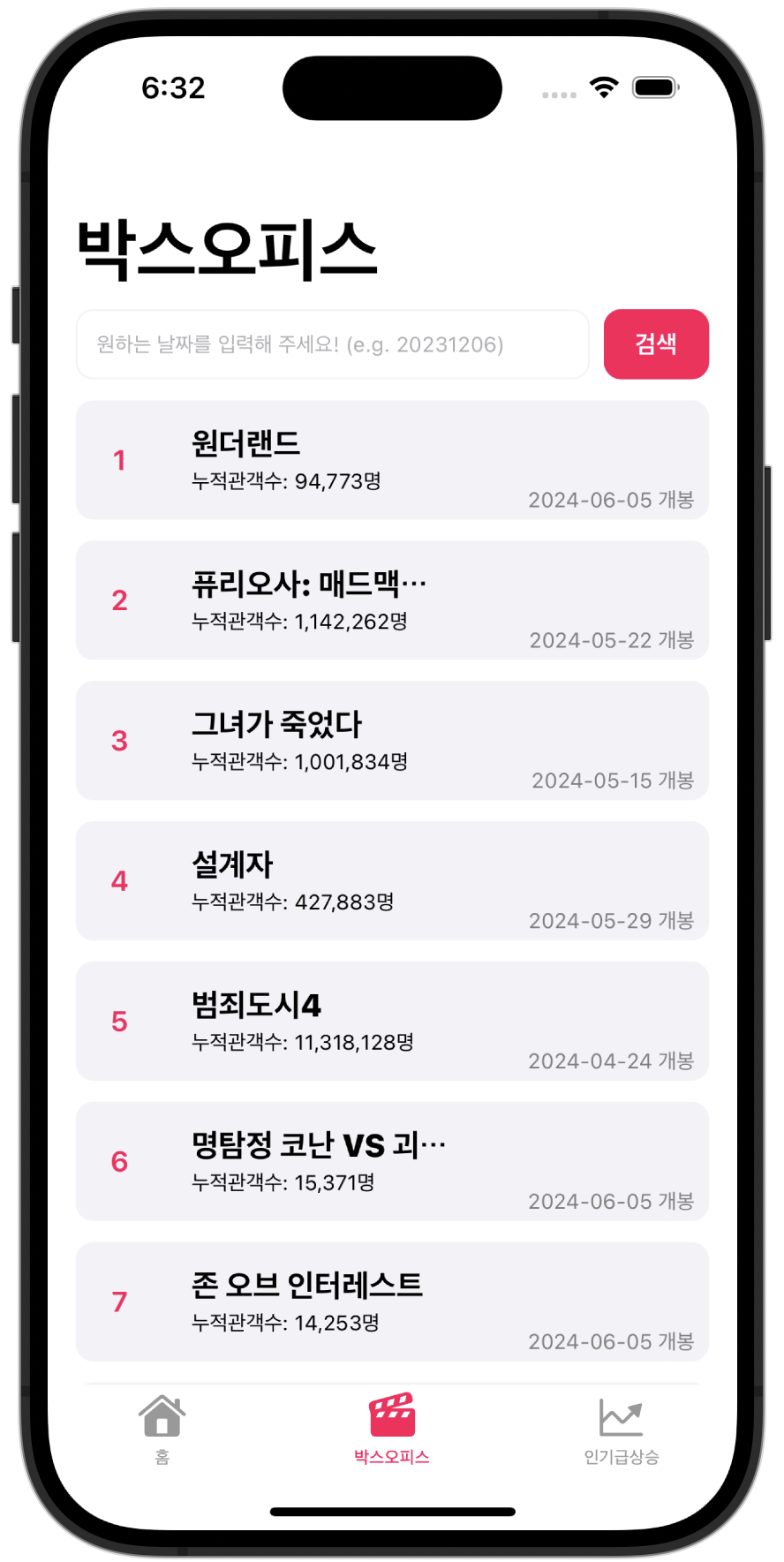Viewport: 784px width, 1562px height.
Task: Select the 그녀가 죽었다 movie row
Action: pos(392,741)
